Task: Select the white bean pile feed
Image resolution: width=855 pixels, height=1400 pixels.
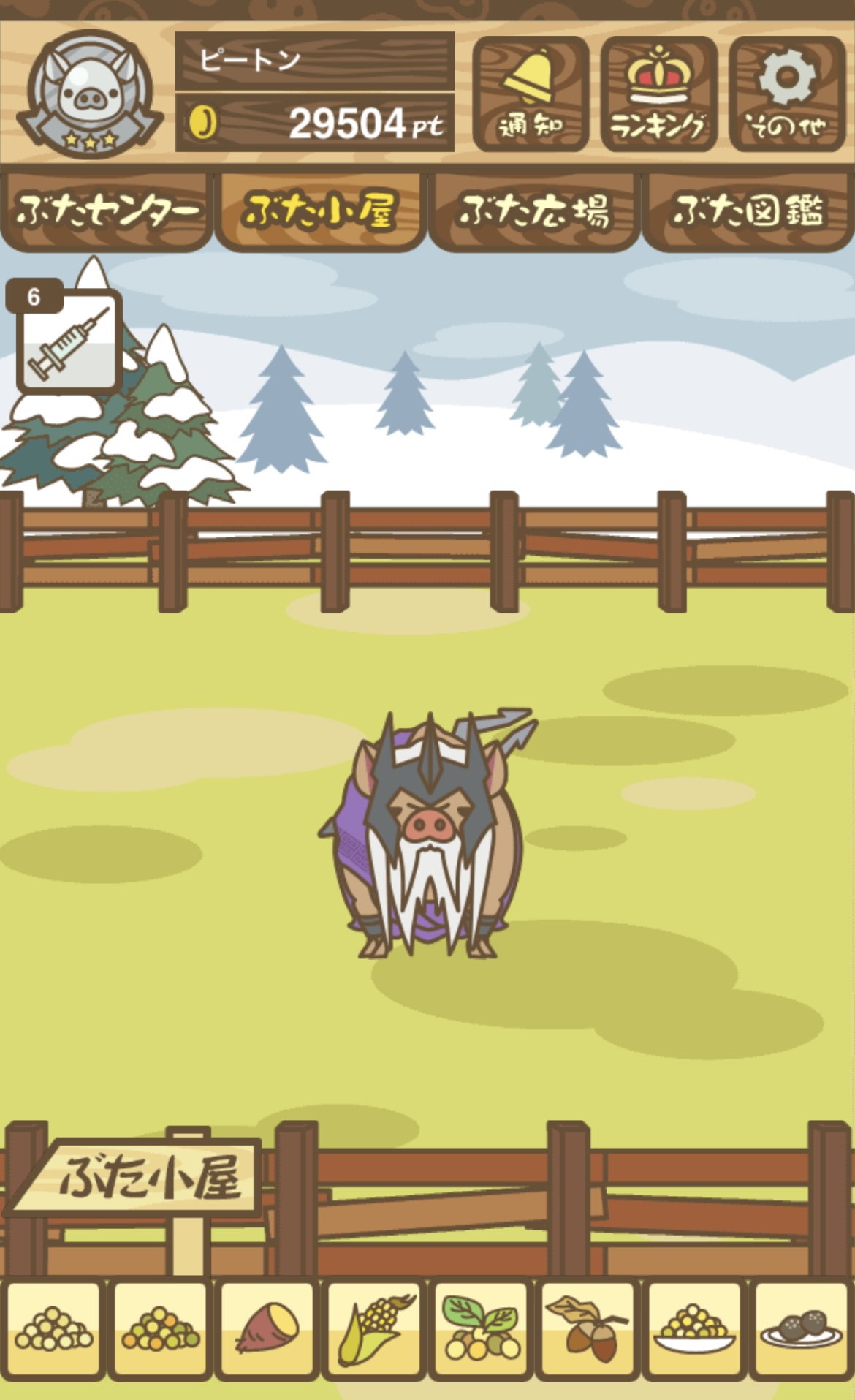Action: point(54,1328)
